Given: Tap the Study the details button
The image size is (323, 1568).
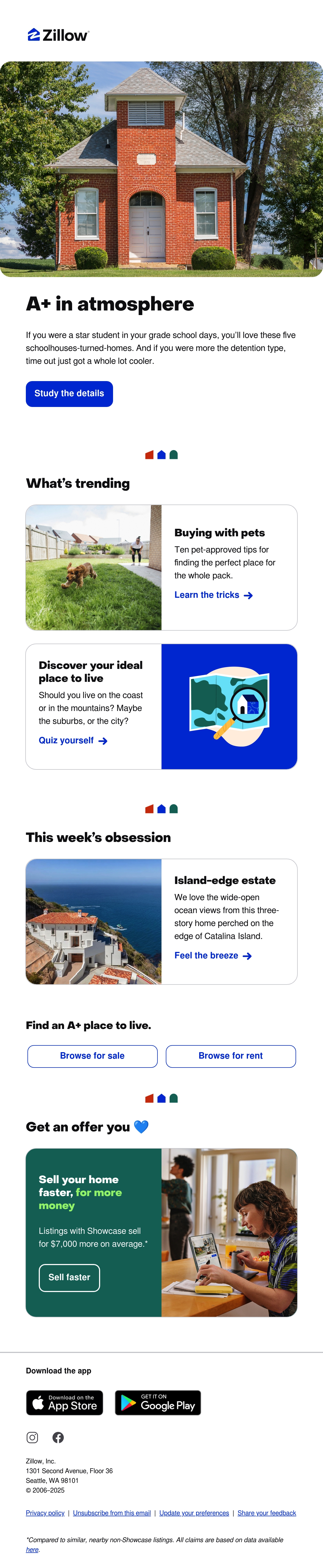Looking at the screenshot, I should pos(69,394).
